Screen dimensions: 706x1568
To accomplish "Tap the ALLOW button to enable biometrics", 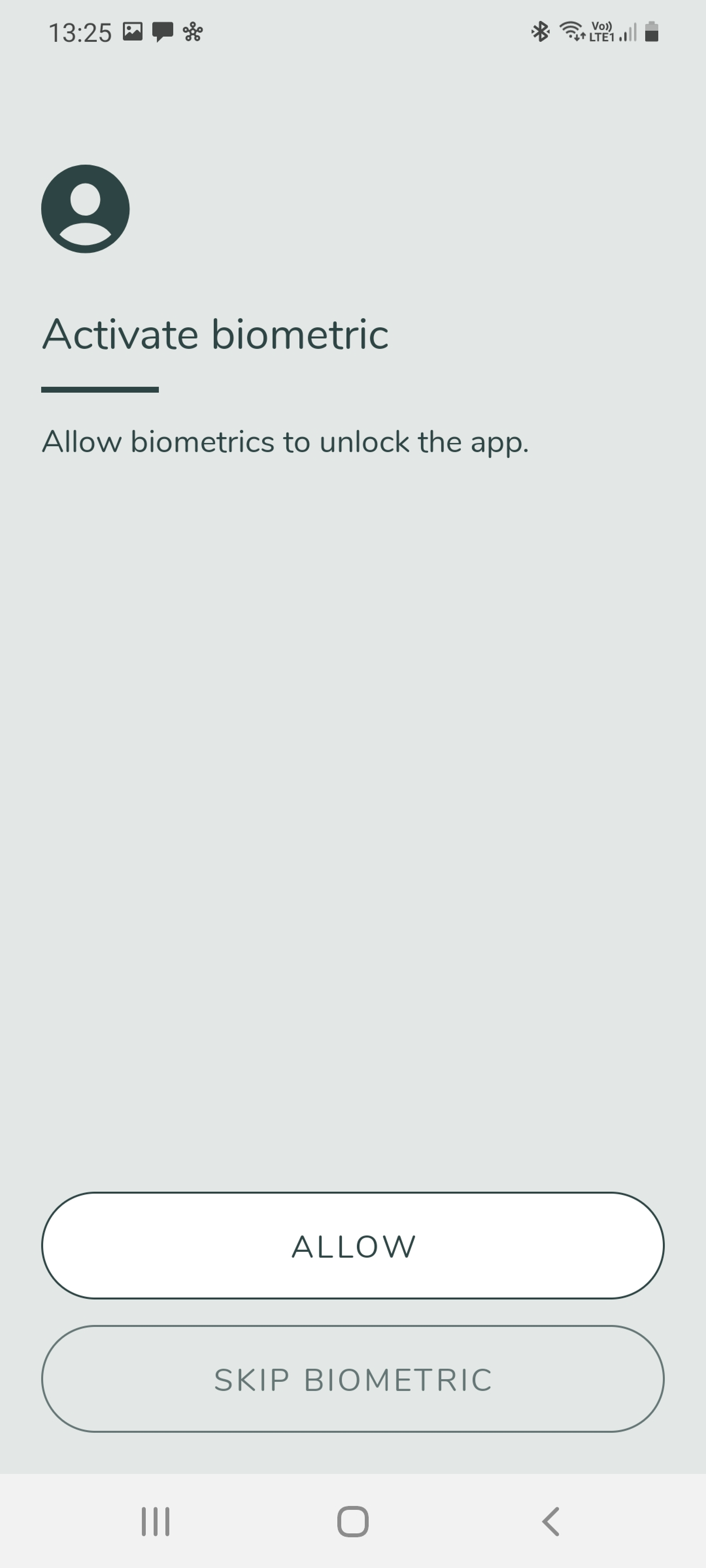I will tap(353, 1245).
